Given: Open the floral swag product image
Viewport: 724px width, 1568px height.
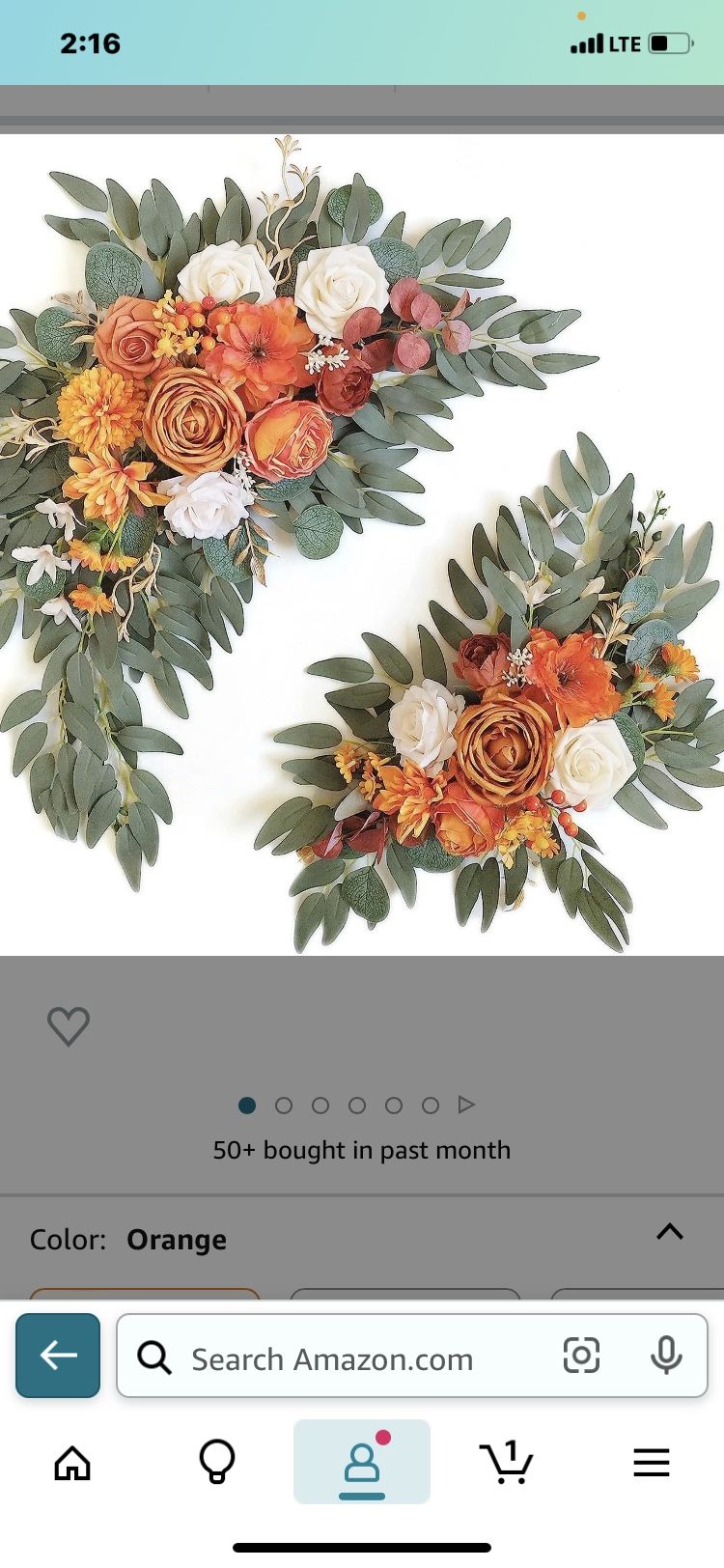Looking at the screenshot, I should tap(362, 546).
